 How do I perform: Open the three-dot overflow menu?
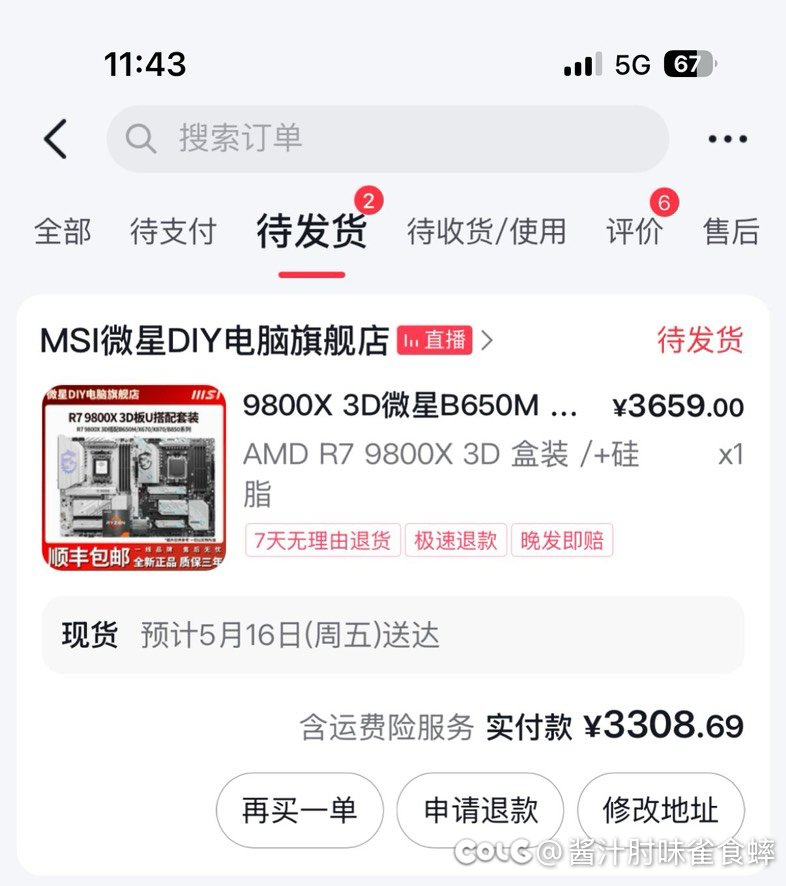[727, 139]
